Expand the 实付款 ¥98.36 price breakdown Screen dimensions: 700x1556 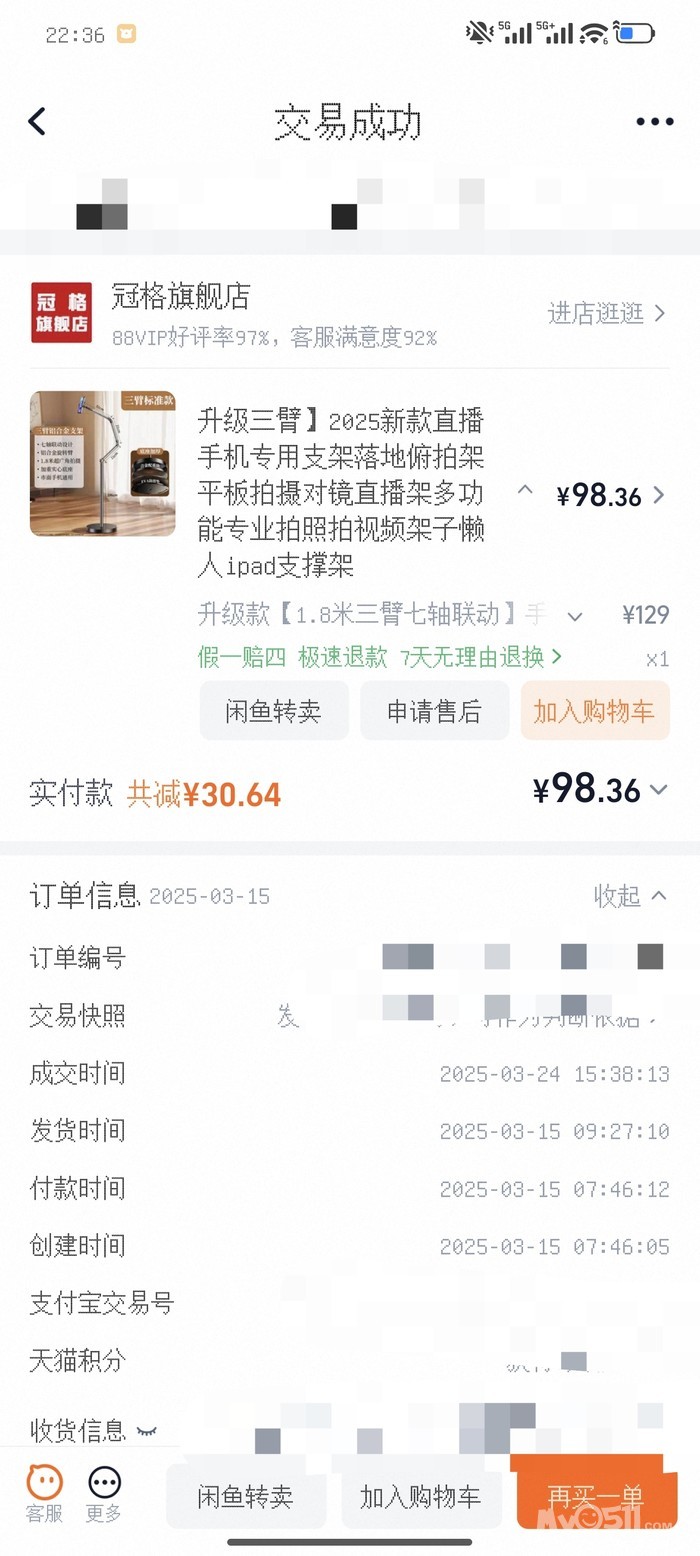pos(658,790)
